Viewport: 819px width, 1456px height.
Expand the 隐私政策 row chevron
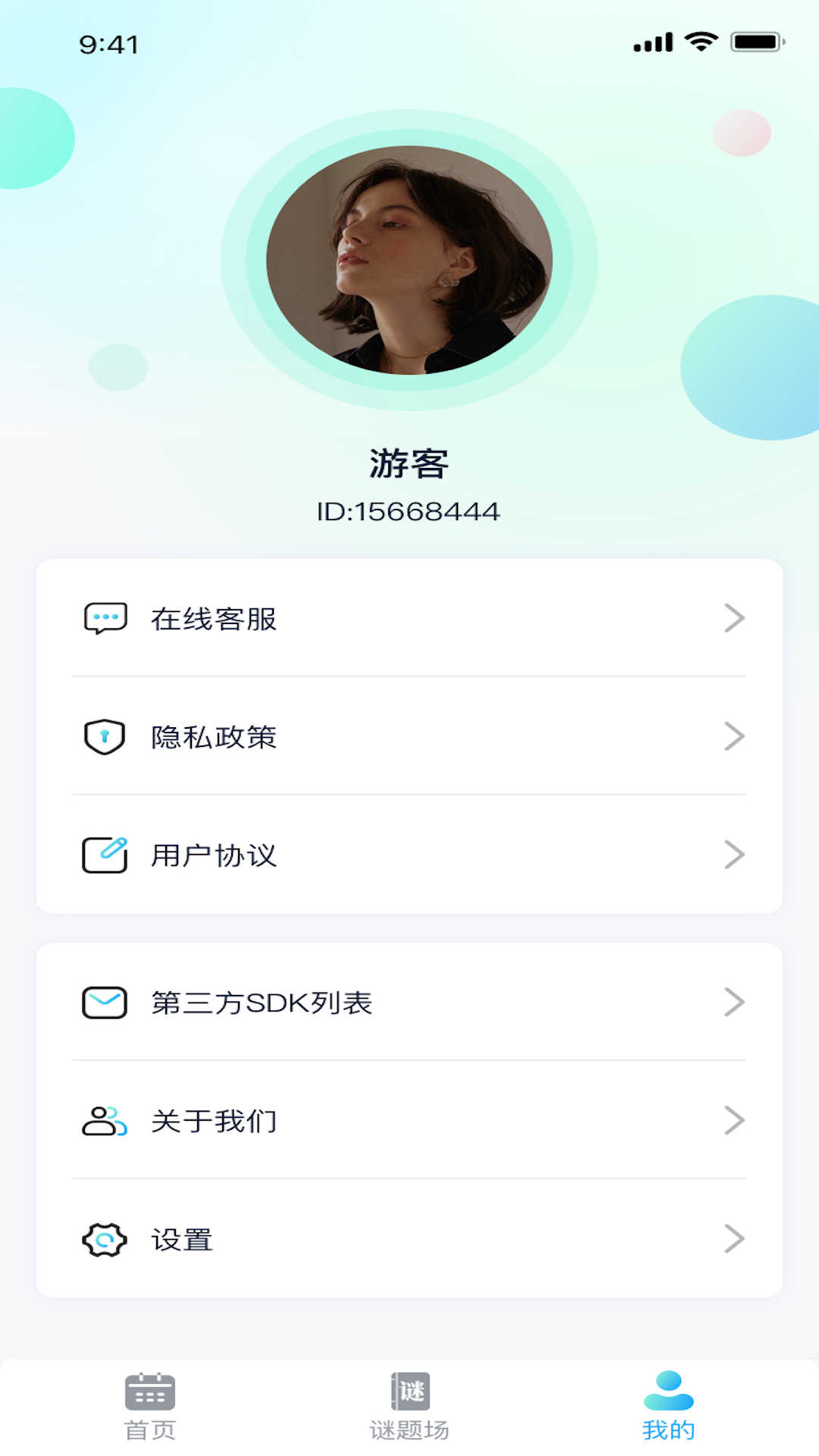[x=734, y=736]
